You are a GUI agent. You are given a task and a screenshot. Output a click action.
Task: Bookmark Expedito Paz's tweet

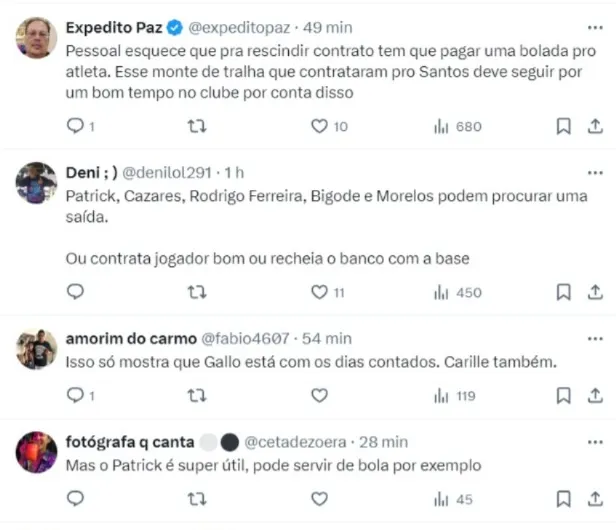563,126
